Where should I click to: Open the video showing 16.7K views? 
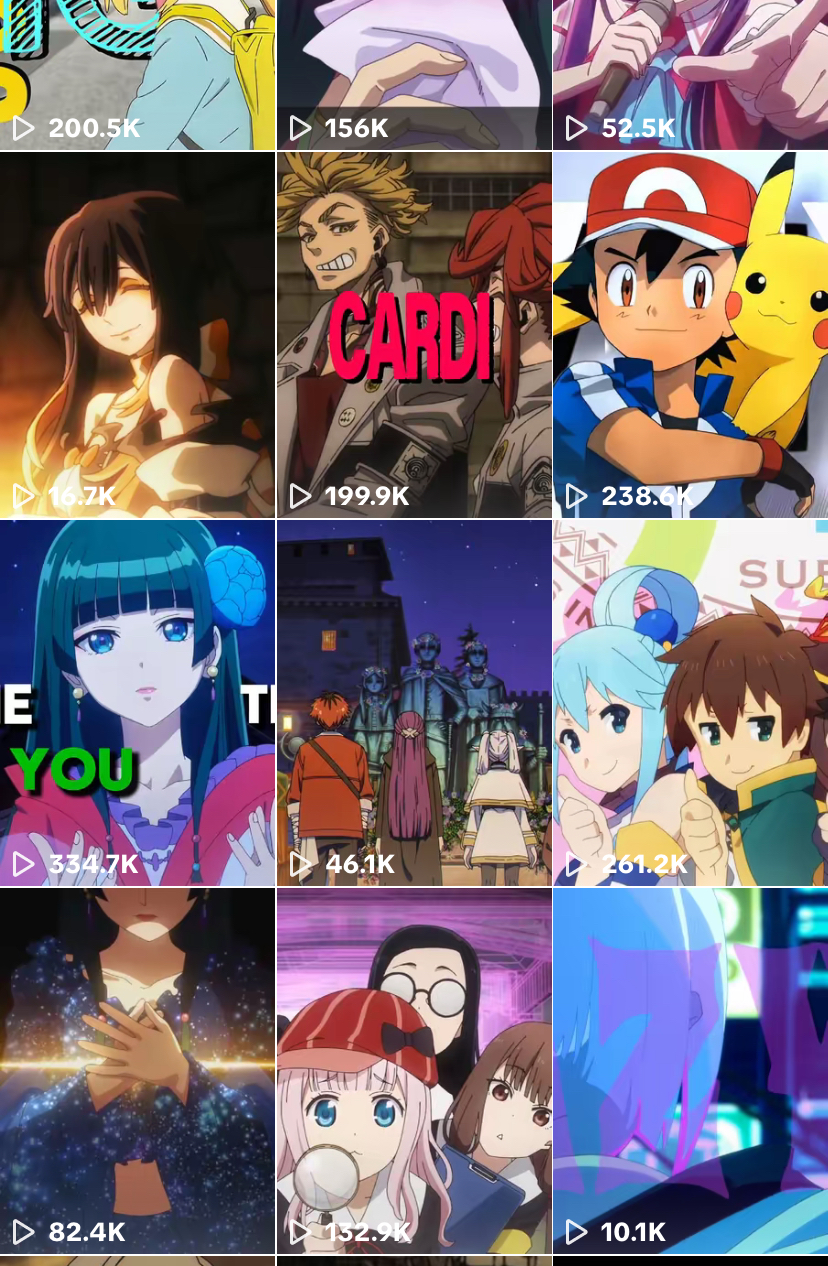coord(137,335)
